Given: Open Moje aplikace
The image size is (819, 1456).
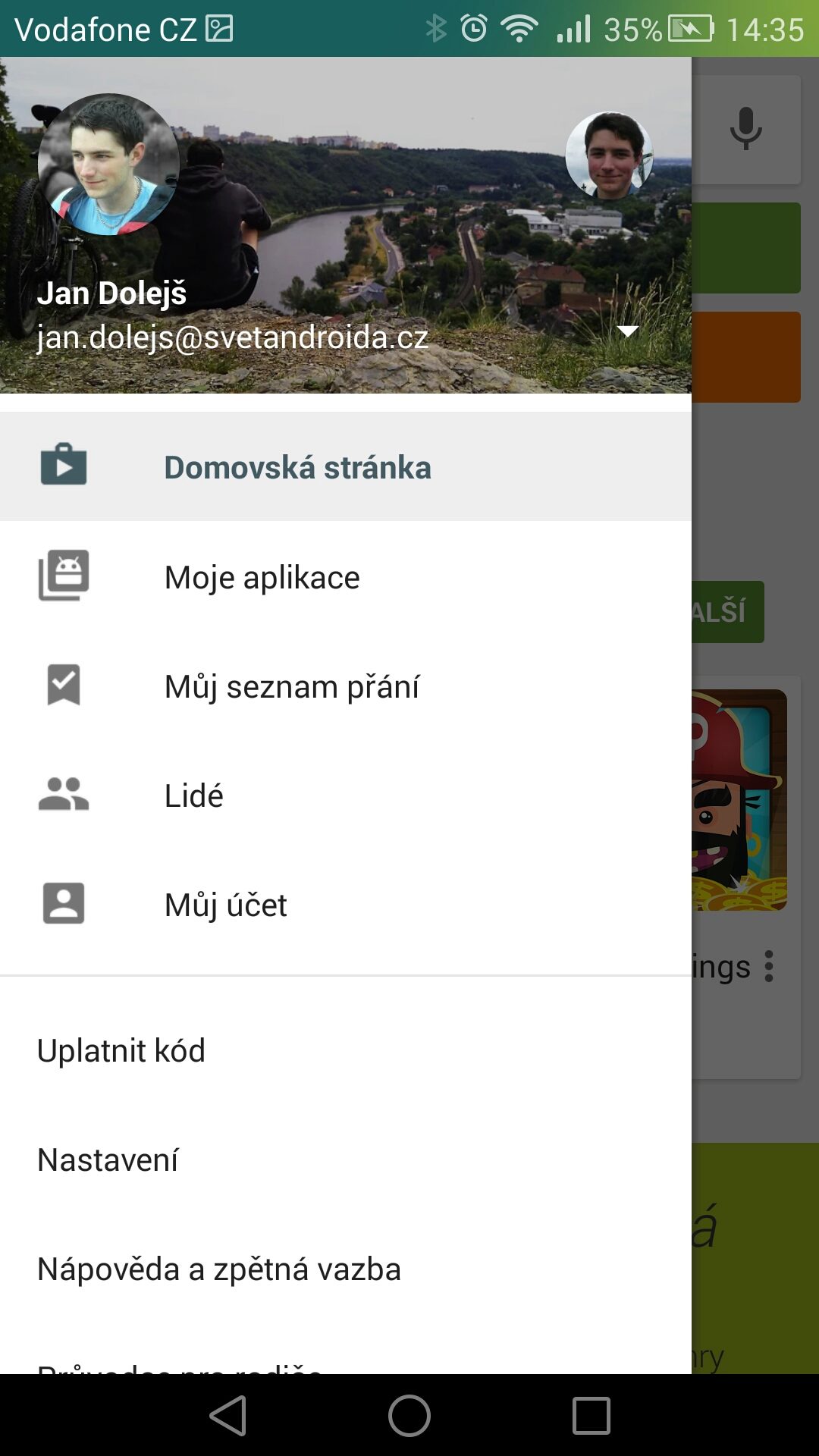Looking at the screenshot, I should coord(346,576).
